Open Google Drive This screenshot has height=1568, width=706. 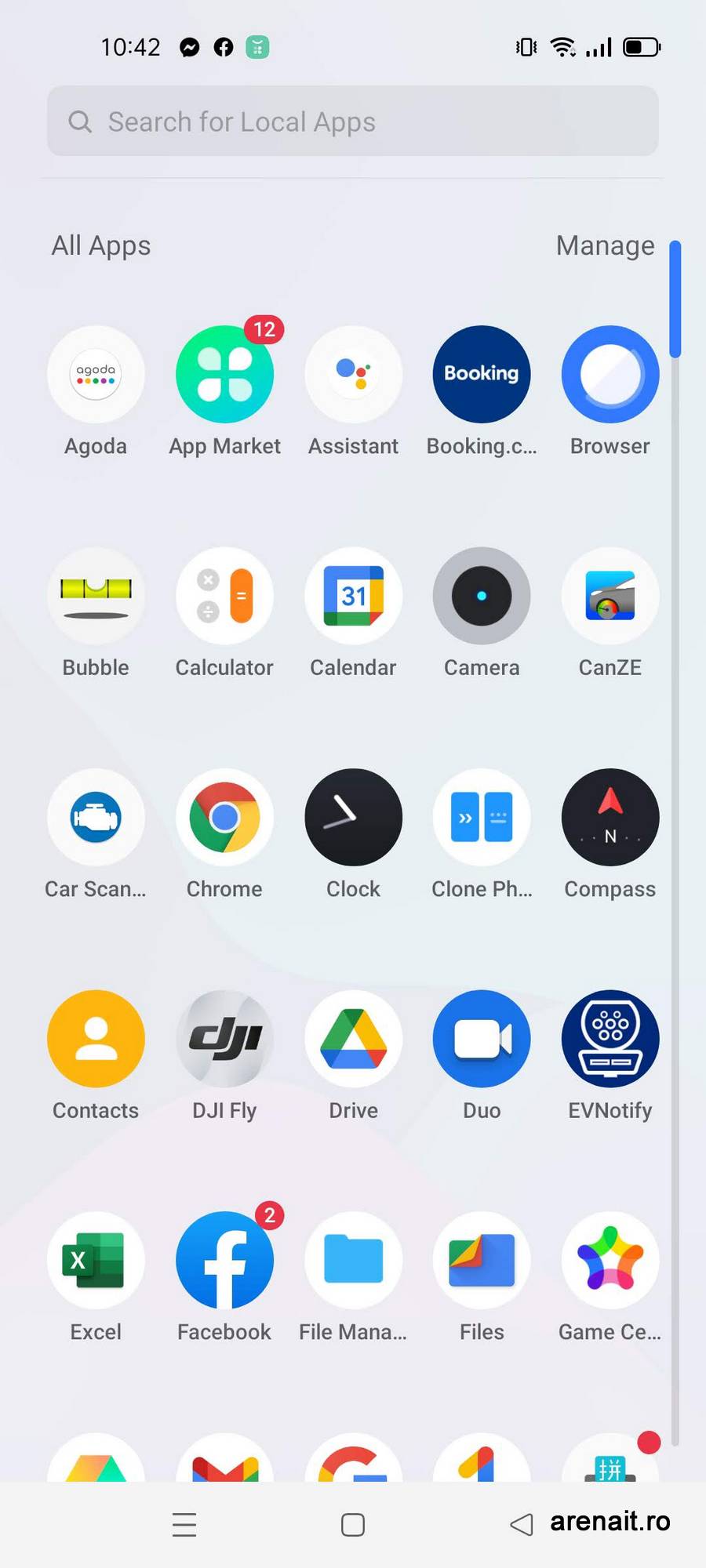[x=353, y=1039]
